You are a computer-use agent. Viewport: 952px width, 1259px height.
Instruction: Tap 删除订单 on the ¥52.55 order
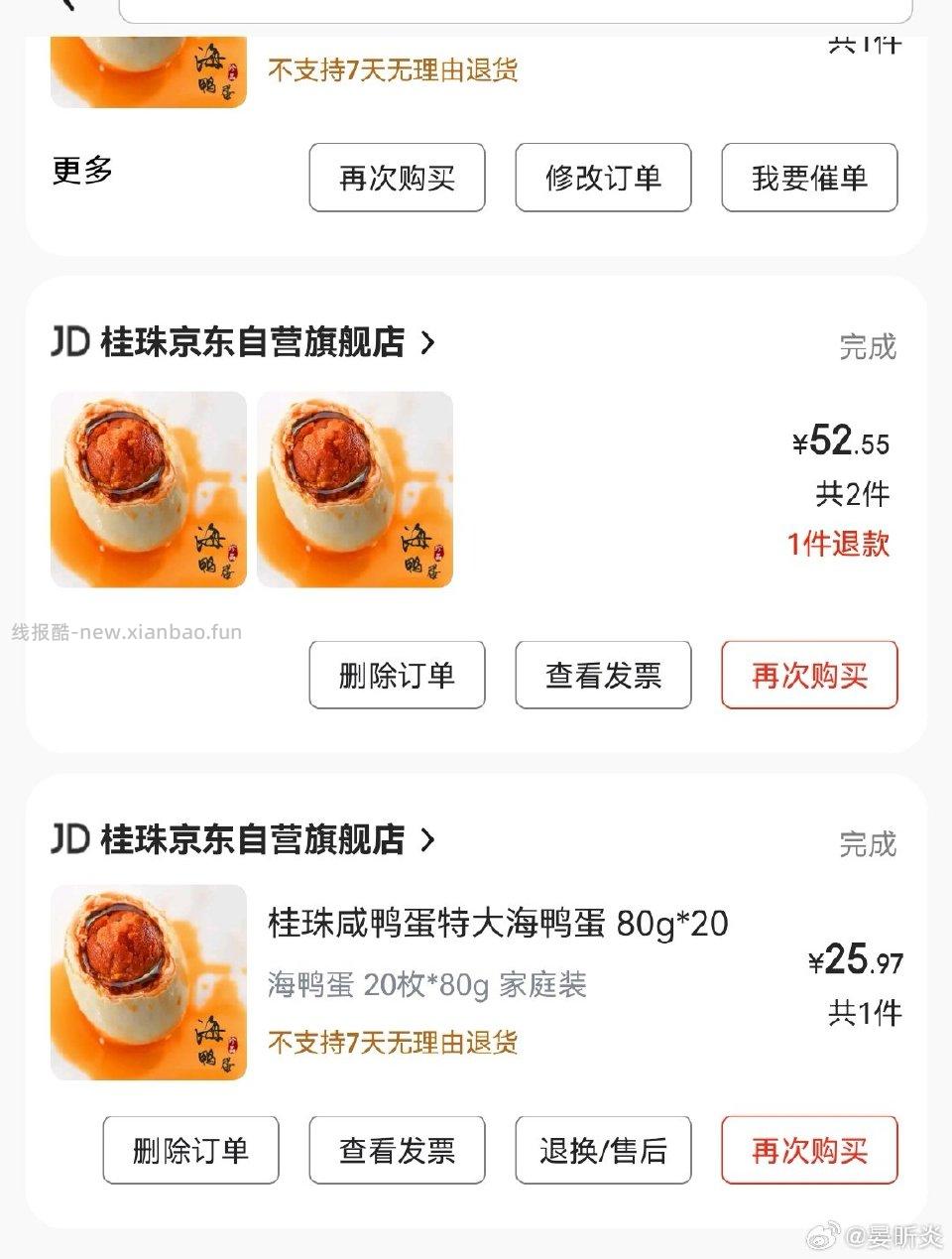click(x=396, y=676)
